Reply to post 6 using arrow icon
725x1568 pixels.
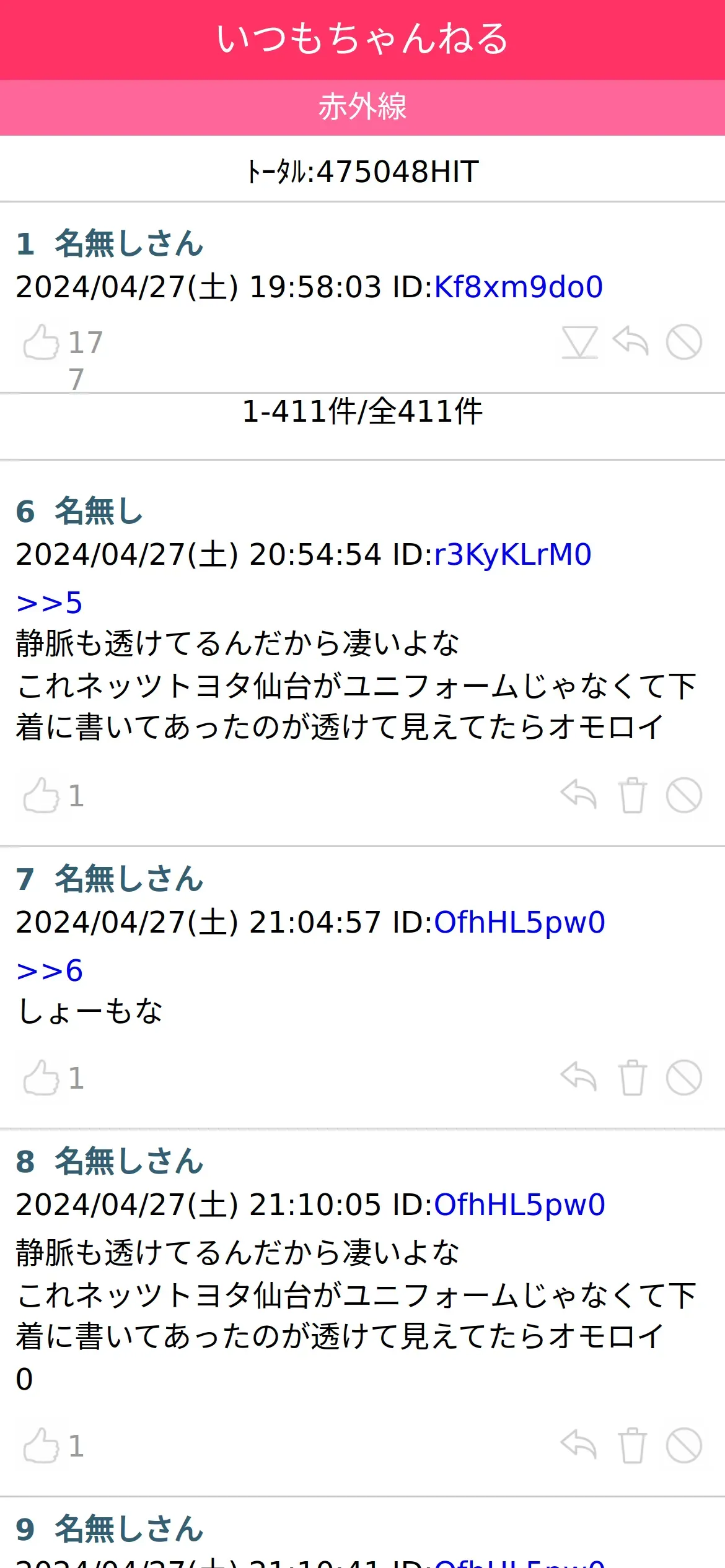pos(579,795)
